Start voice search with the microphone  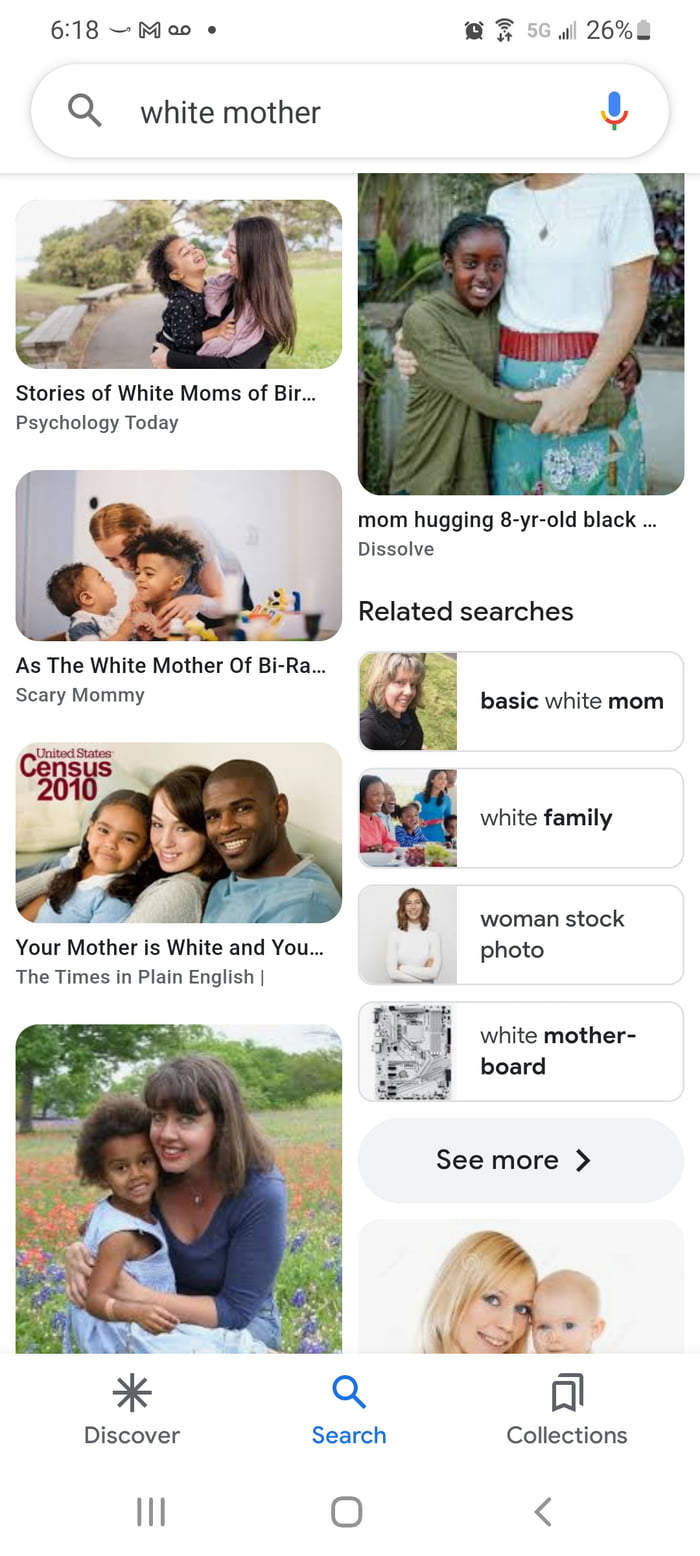(x=614, y=111)
